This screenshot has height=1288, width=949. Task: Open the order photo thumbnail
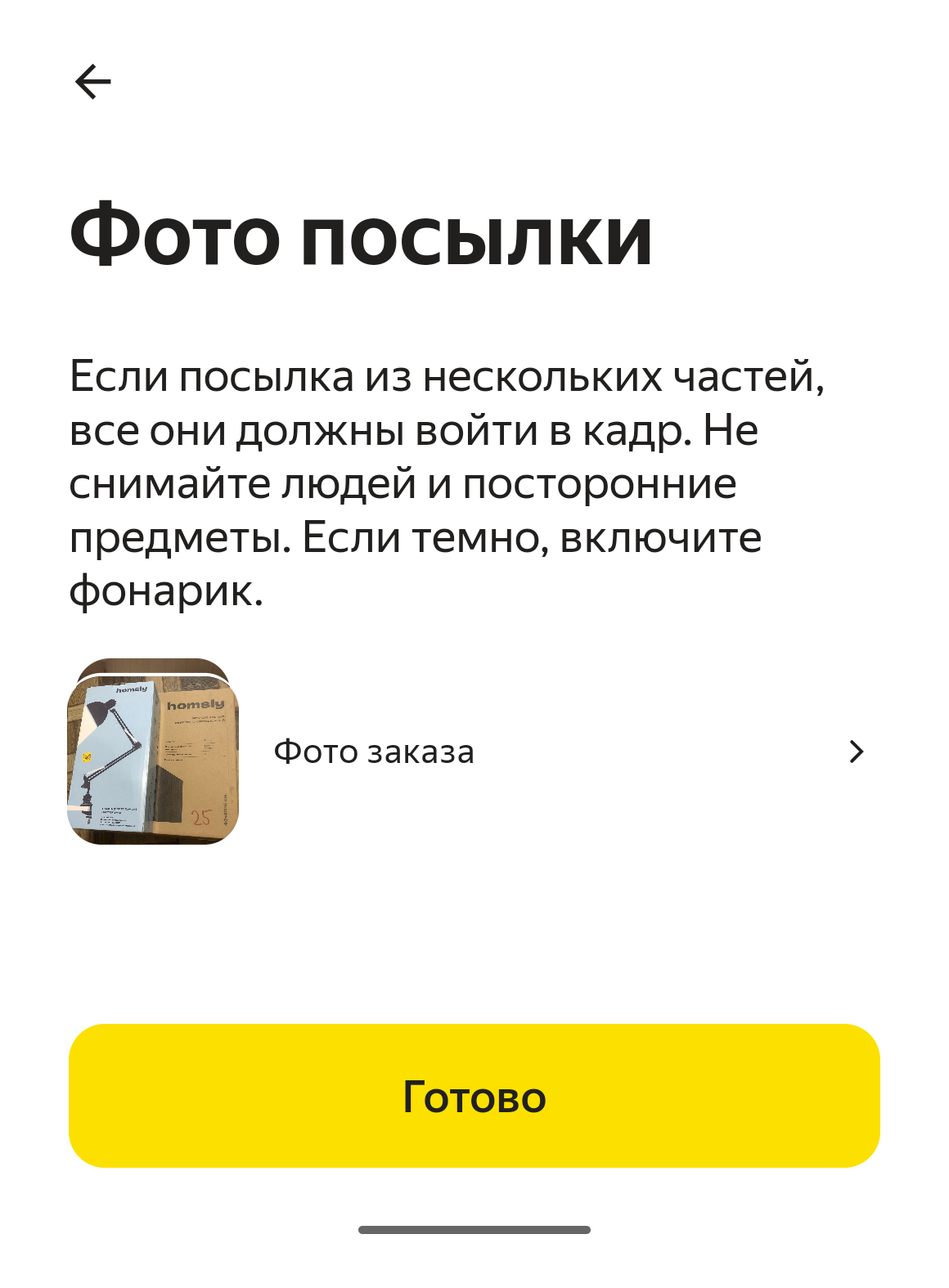153,752
